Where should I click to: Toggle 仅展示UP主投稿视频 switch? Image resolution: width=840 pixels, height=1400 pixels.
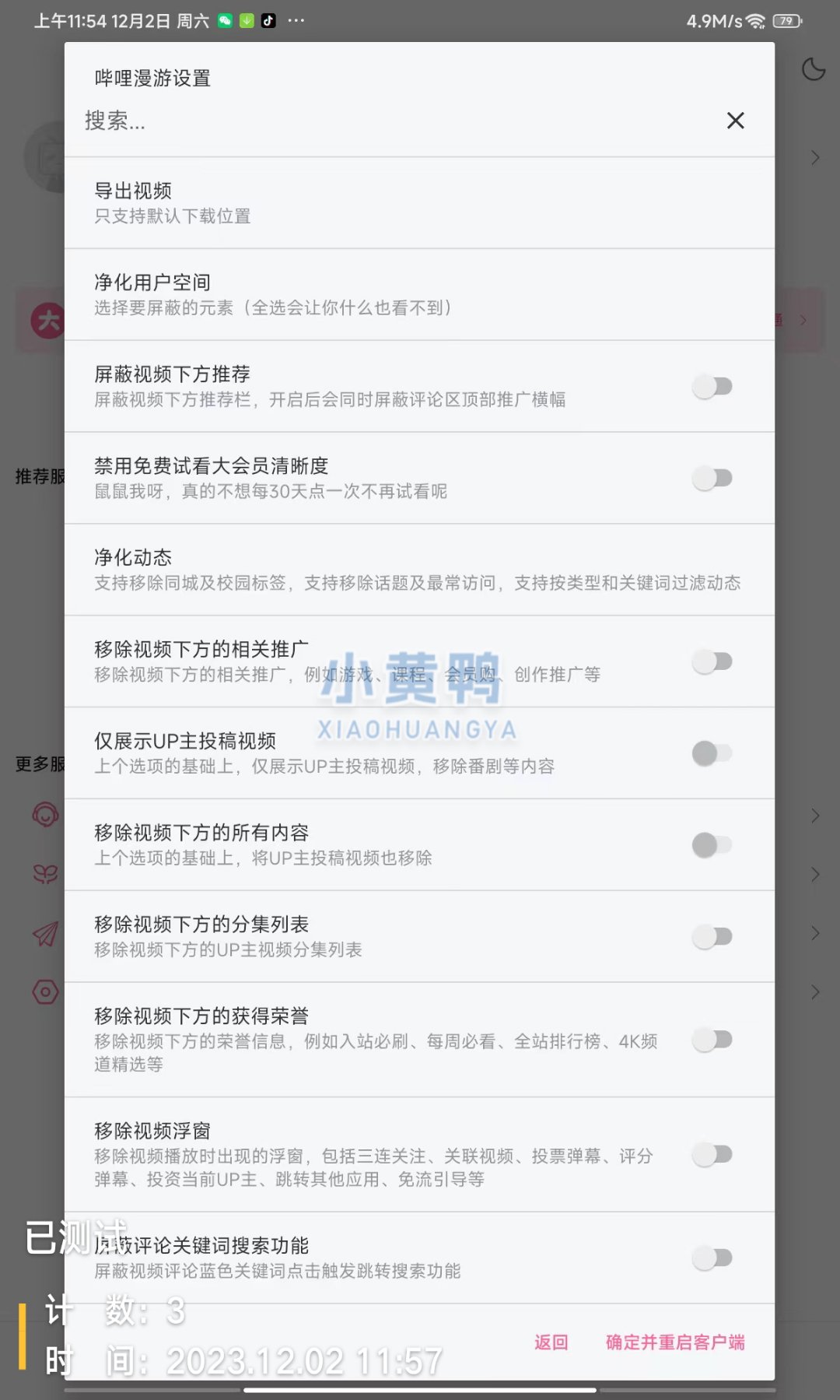[712, 753]
